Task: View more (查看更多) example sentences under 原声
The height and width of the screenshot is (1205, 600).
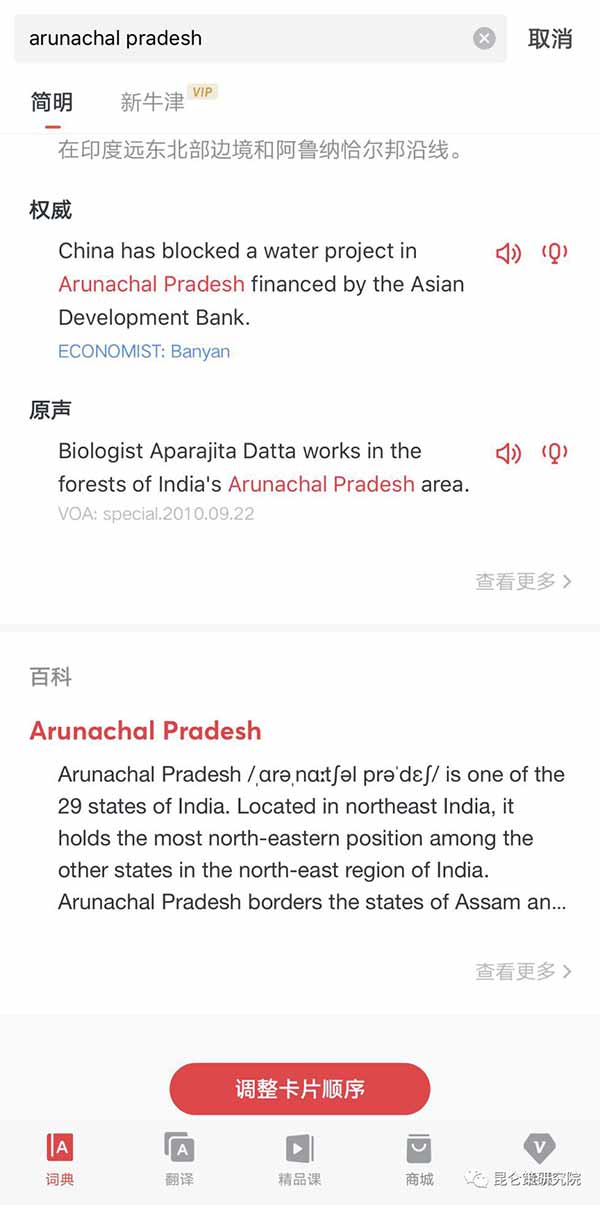Action: [523, 581]
